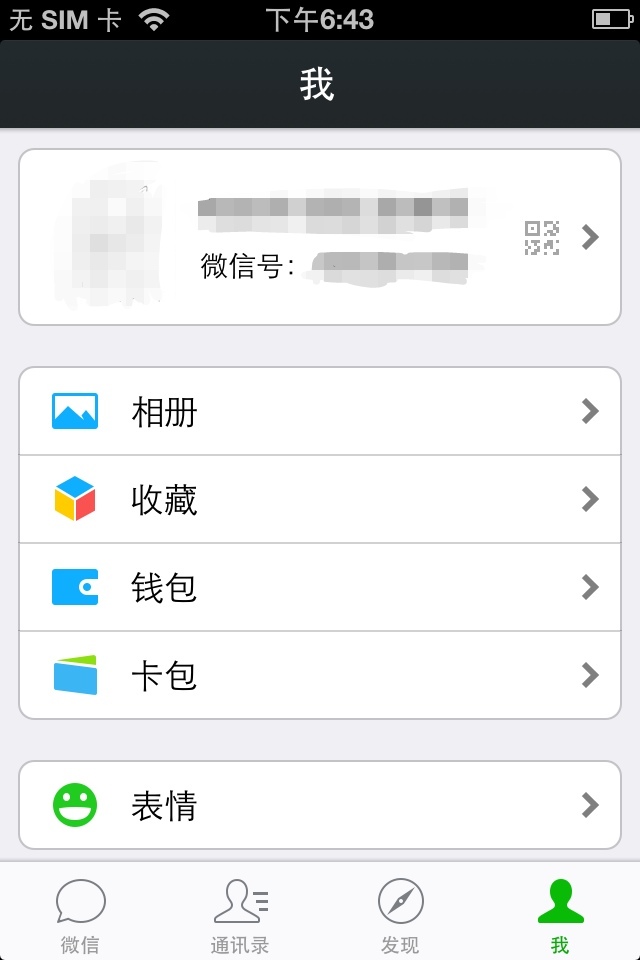This screenshot has width=640, height=960.
Task: Open 相册 album row
Action: 320,411
